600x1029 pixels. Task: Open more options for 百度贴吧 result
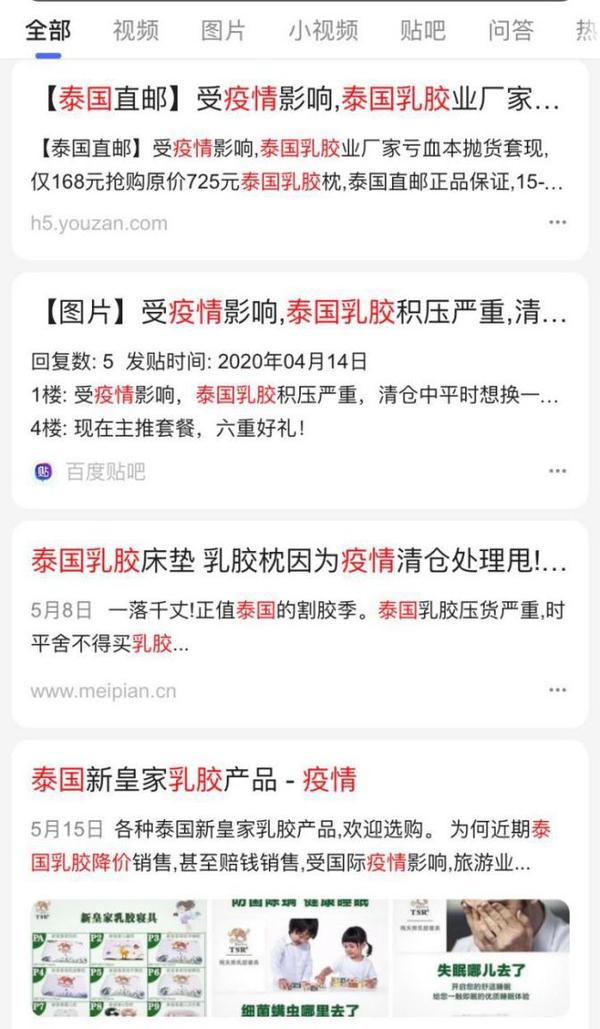[x=557, y=471]
